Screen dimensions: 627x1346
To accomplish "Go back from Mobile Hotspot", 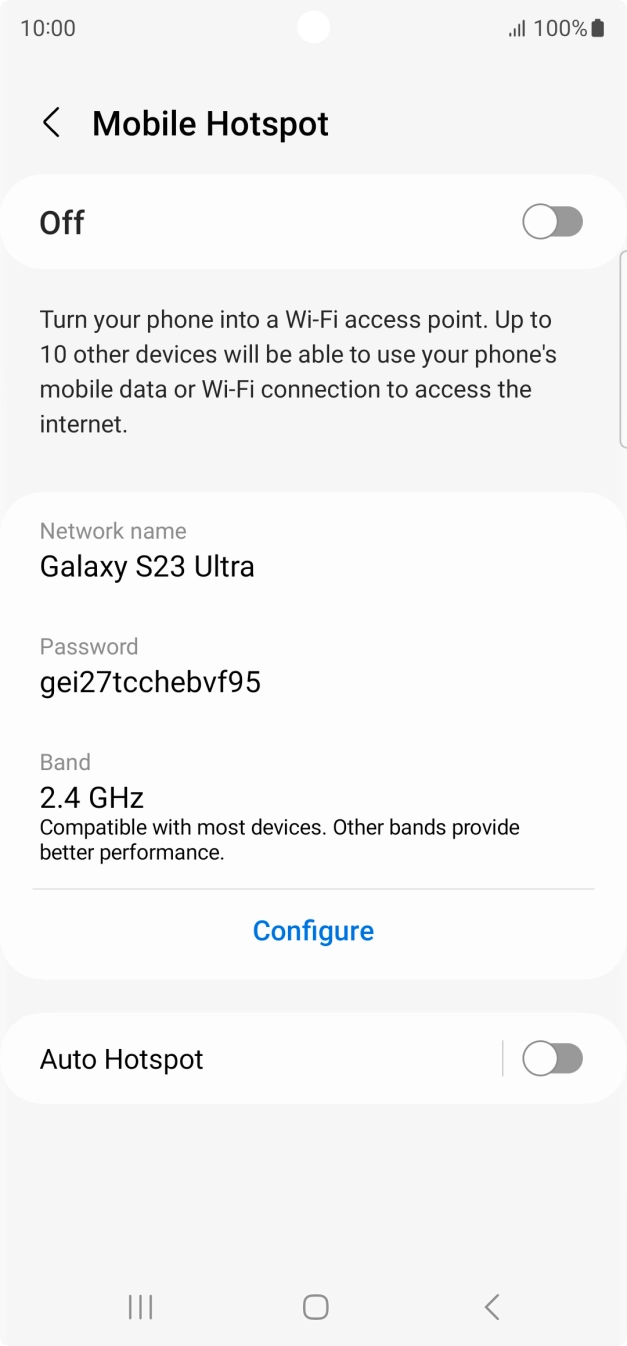I will (x=51, y=123).
